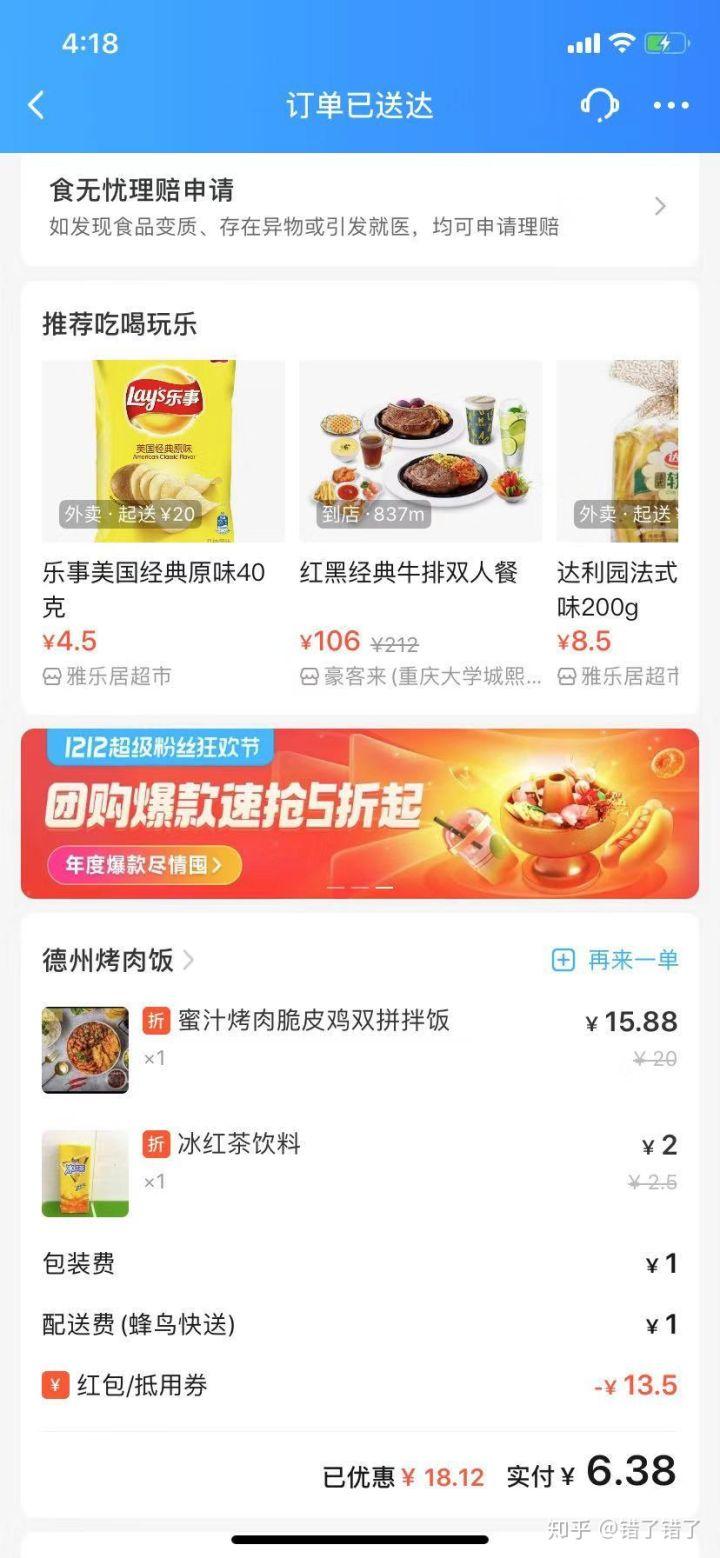Open 蜜汁烤肉脆皮鸡双拼拌饭 item

(313, 1021)
